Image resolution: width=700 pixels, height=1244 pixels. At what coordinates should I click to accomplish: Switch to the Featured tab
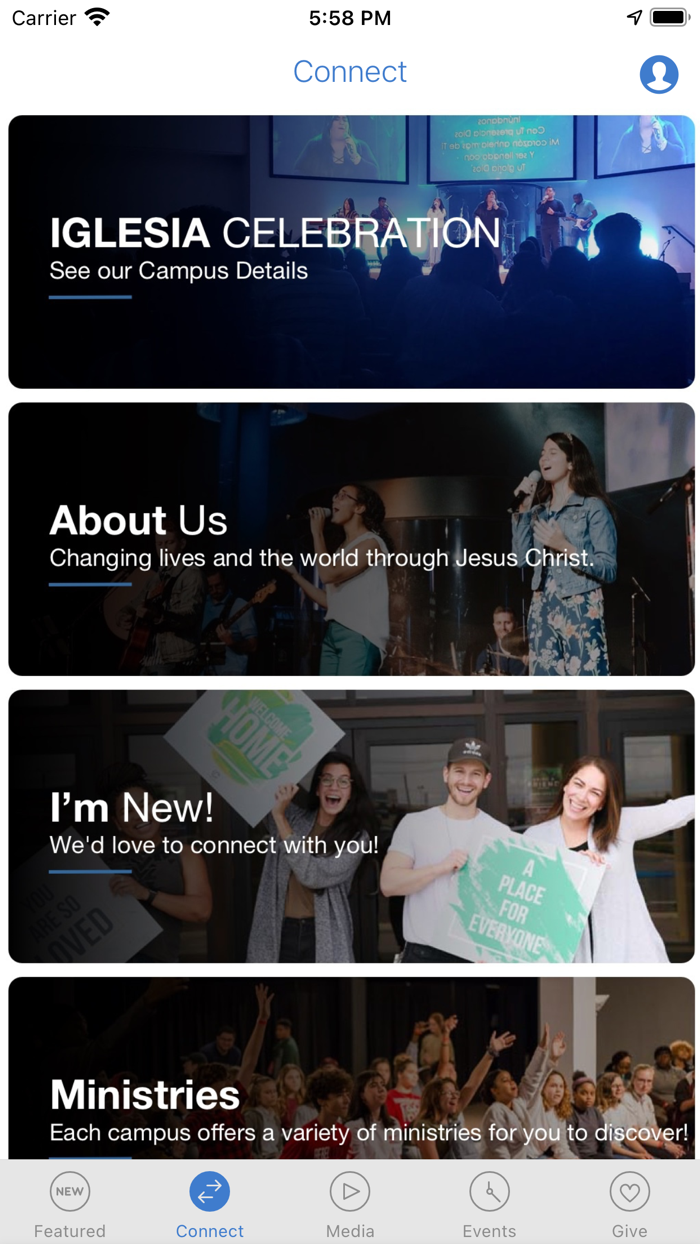[x=70, y=1204]
